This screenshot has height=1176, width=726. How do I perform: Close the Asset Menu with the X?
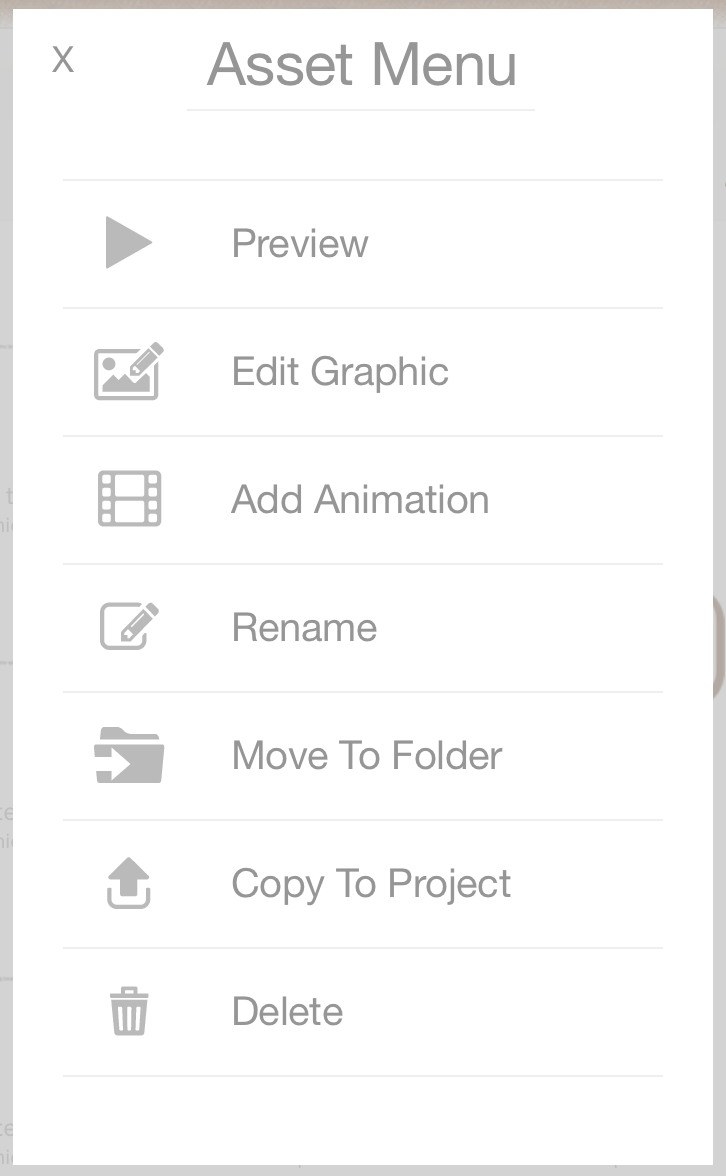coord(63,61)
